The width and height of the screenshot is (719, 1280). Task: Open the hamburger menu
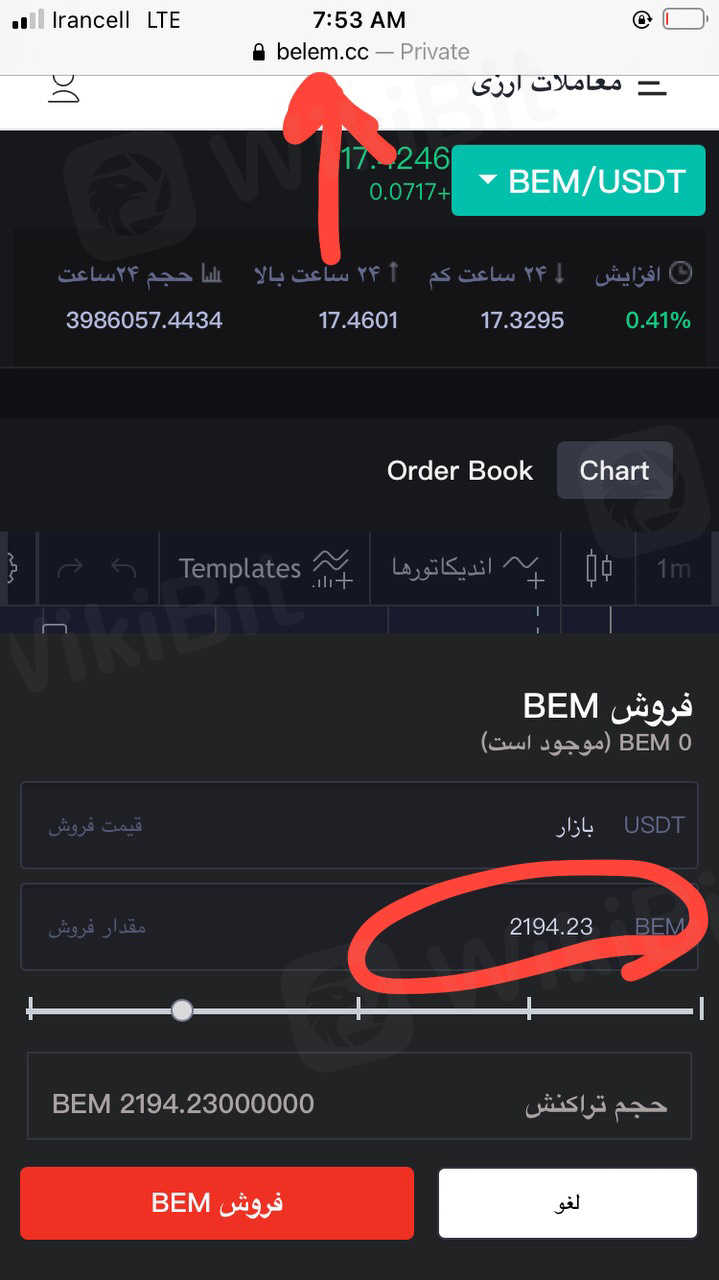click(x=652, y=86)
